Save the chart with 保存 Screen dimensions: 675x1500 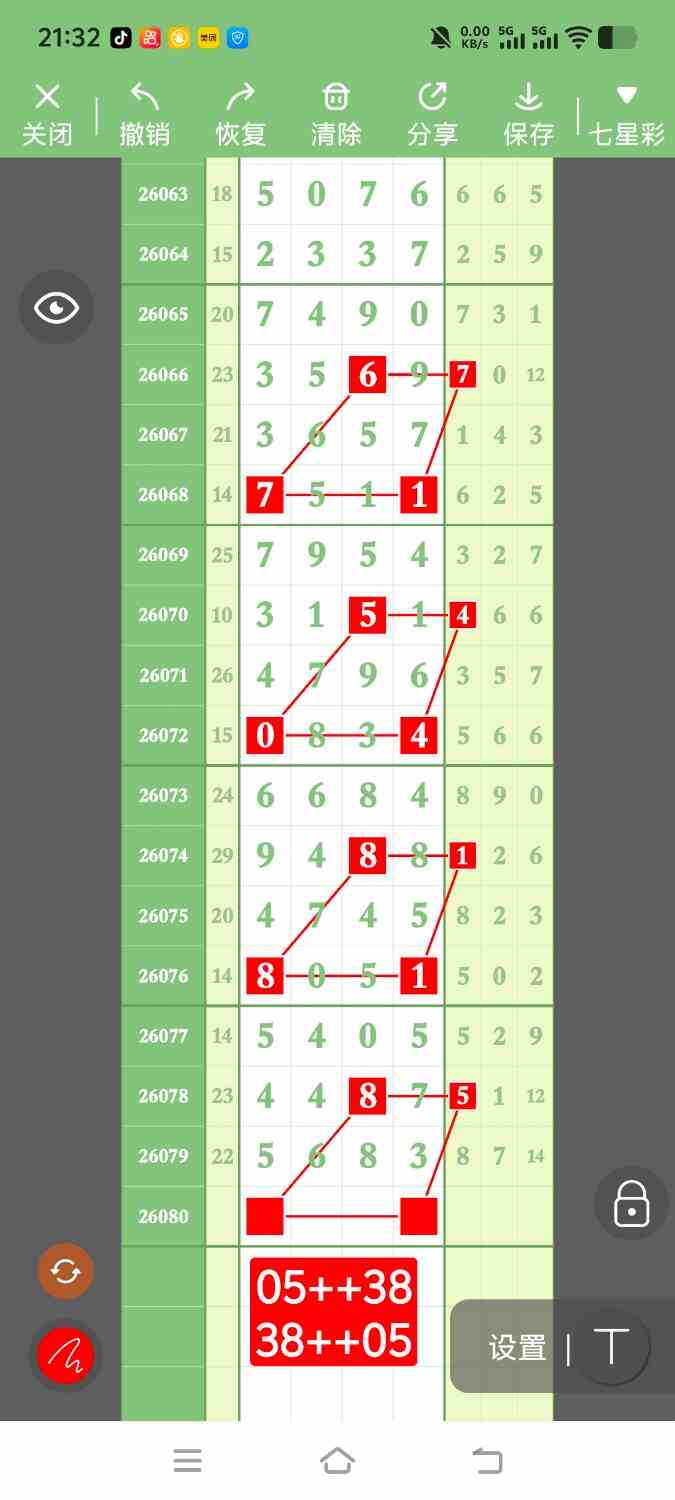528,115
